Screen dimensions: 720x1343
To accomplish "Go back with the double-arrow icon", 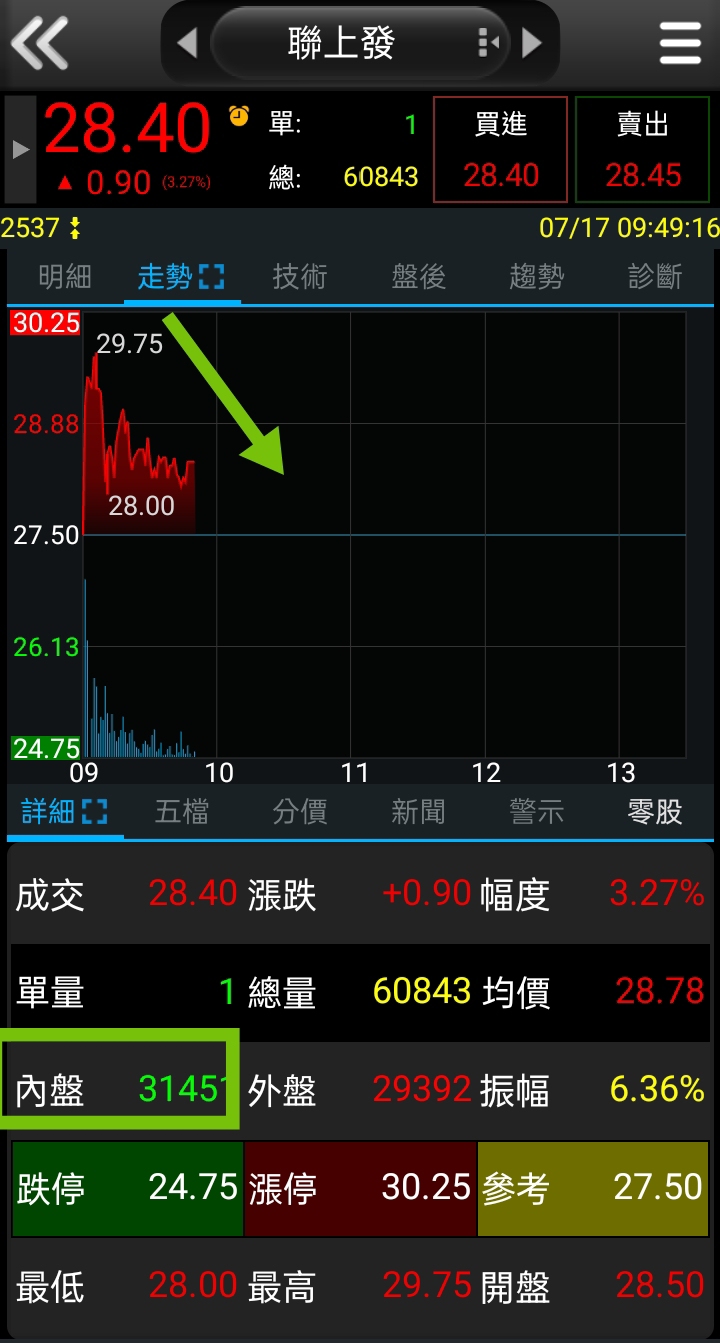I will 40,43.
